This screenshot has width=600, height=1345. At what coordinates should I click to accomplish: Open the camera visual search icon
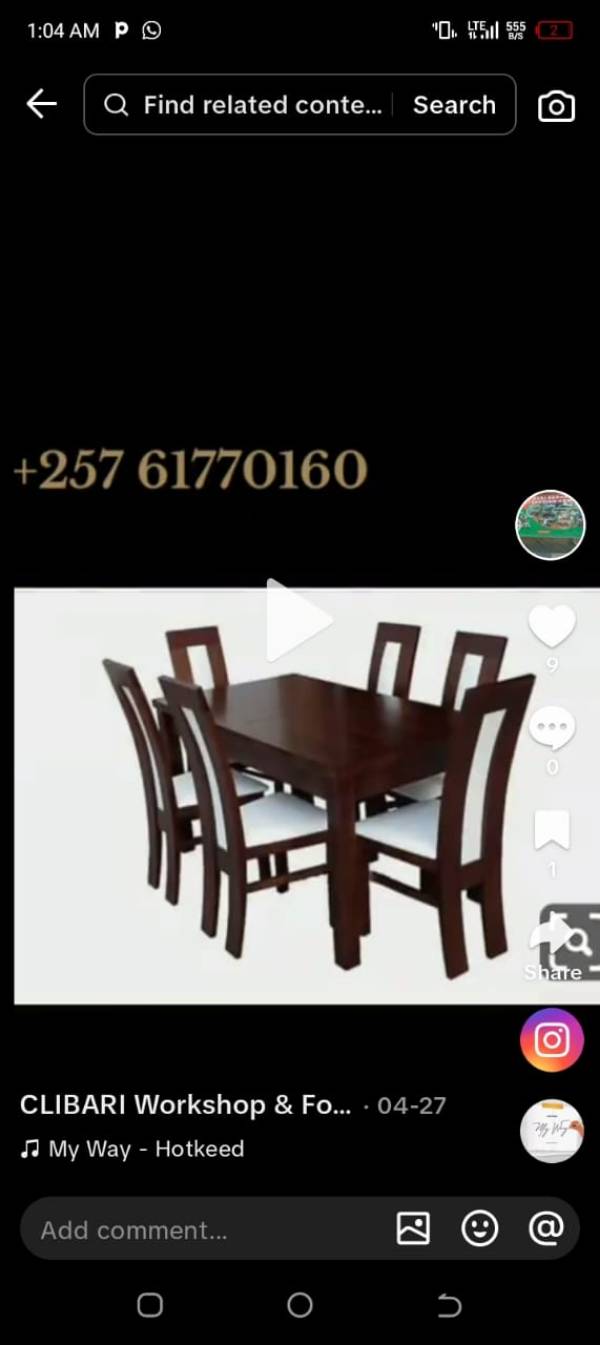(556, 106)
